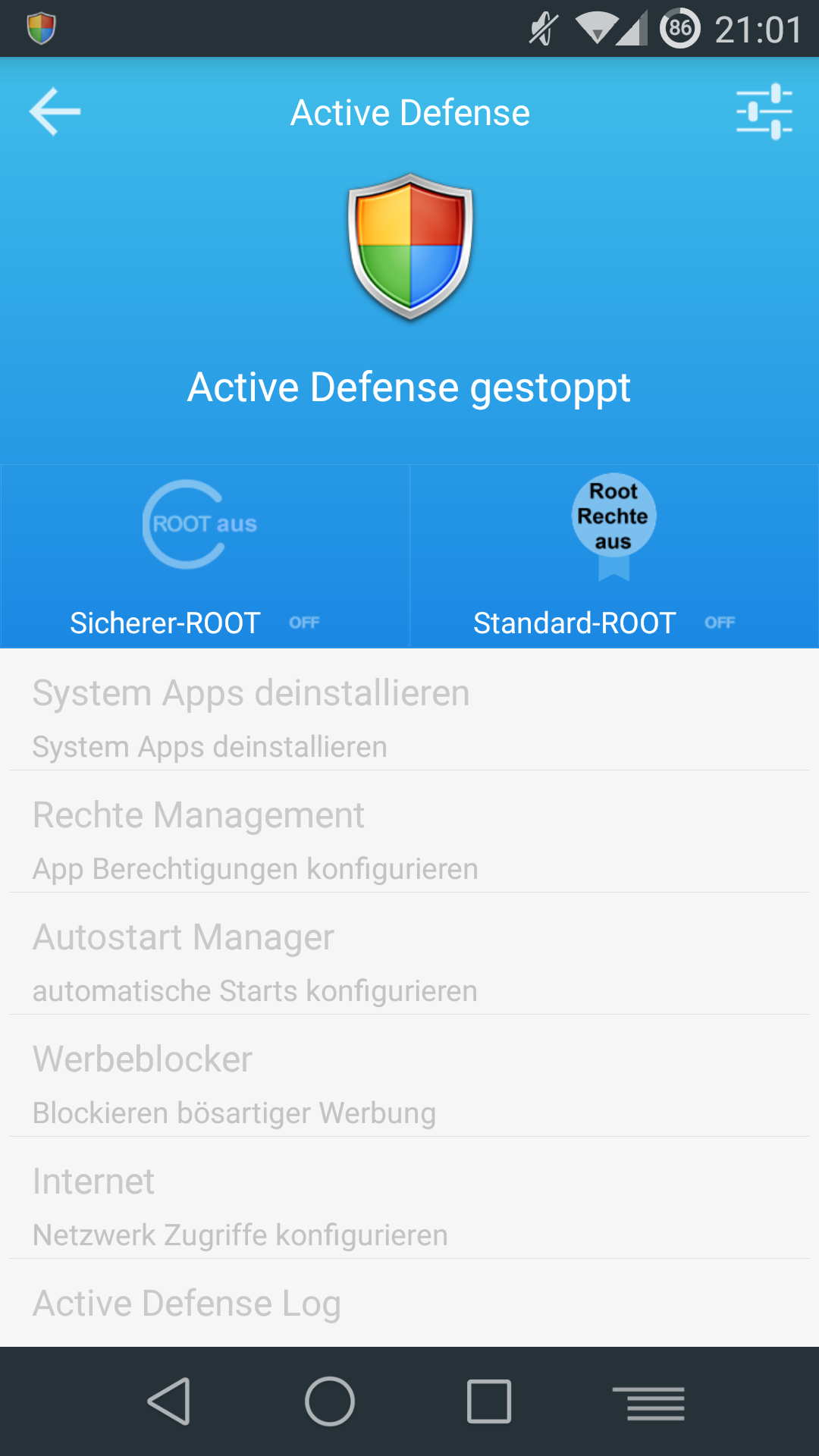
Task: Open Autostart Manager
Action: click(409, 954)
